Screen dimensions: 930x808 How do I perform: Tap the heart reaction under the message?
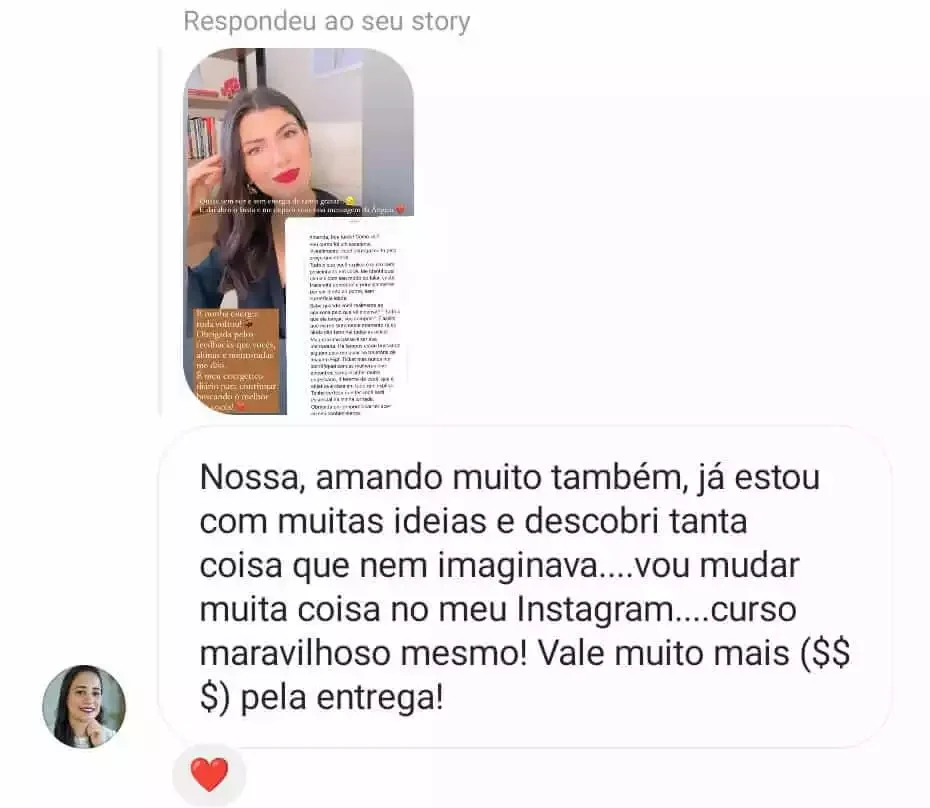(209, 774)
